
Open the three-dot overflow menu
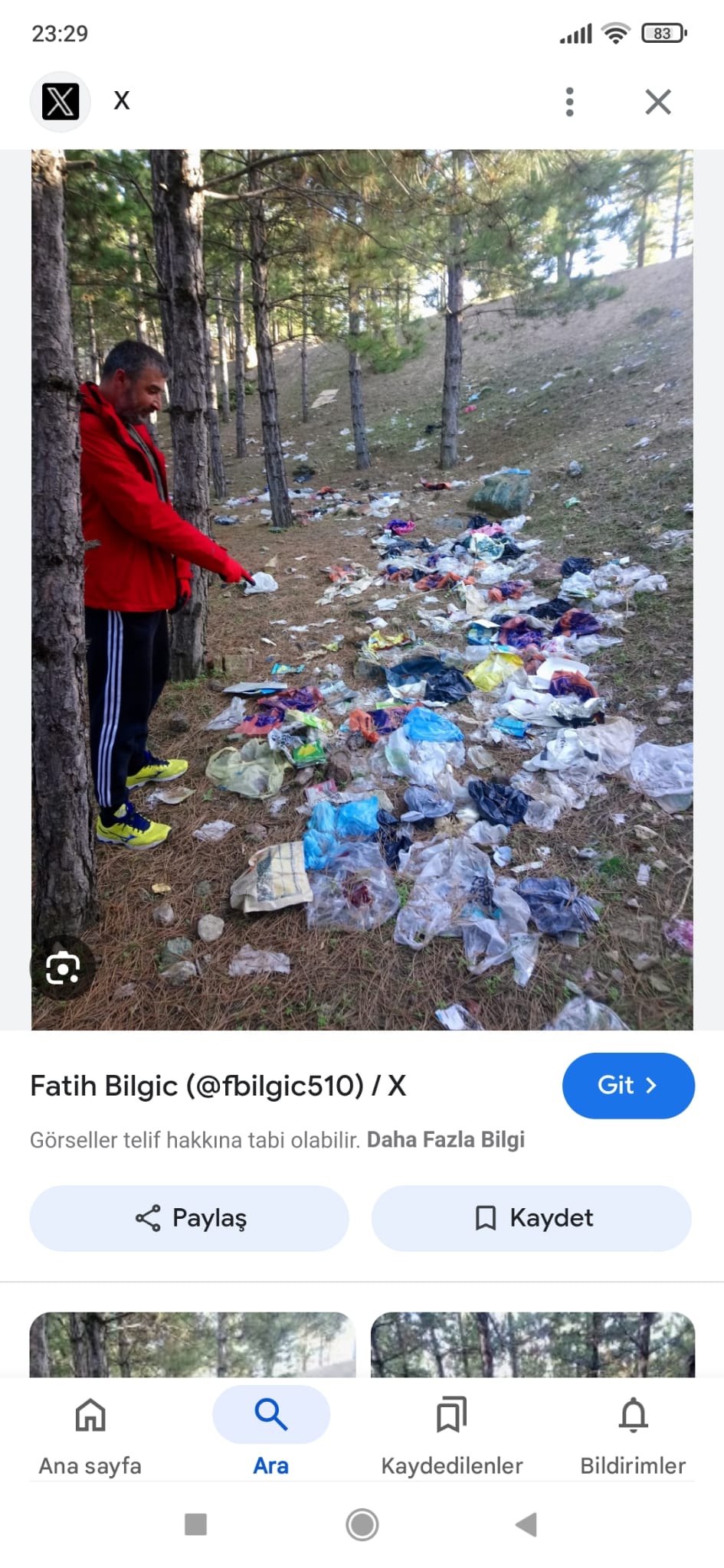click(x=569, y=101)
